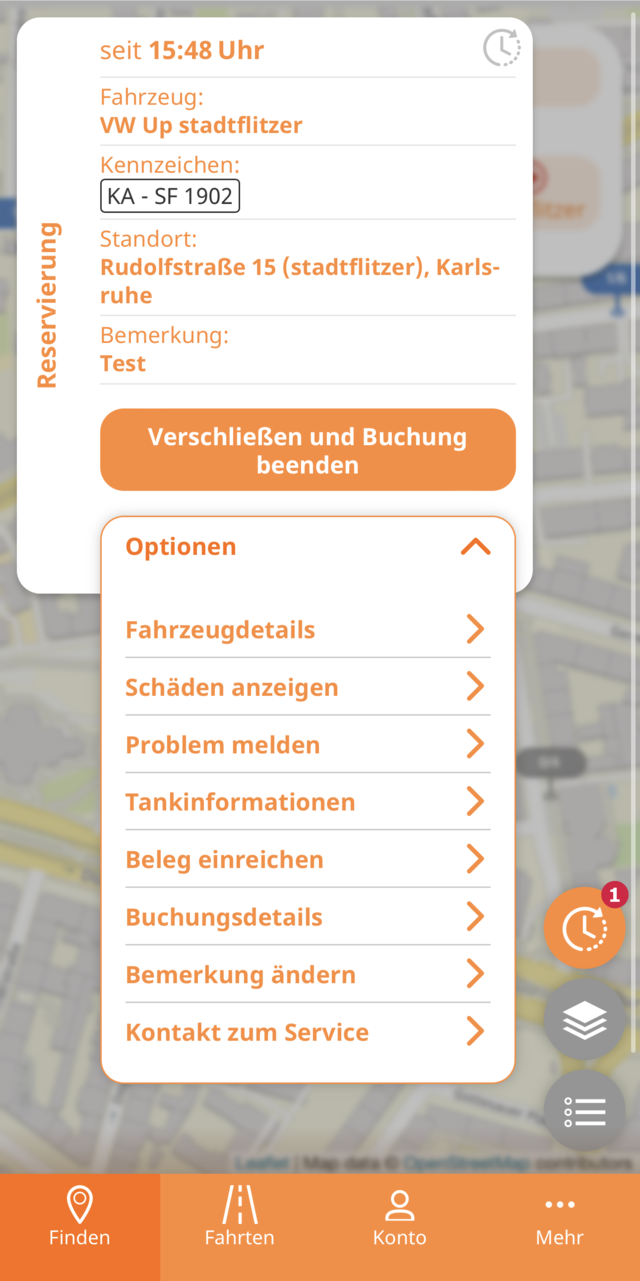Open Fahrzeugdetails
The width and height of the screenshot is (640, 1281).
tap(307, 630)
